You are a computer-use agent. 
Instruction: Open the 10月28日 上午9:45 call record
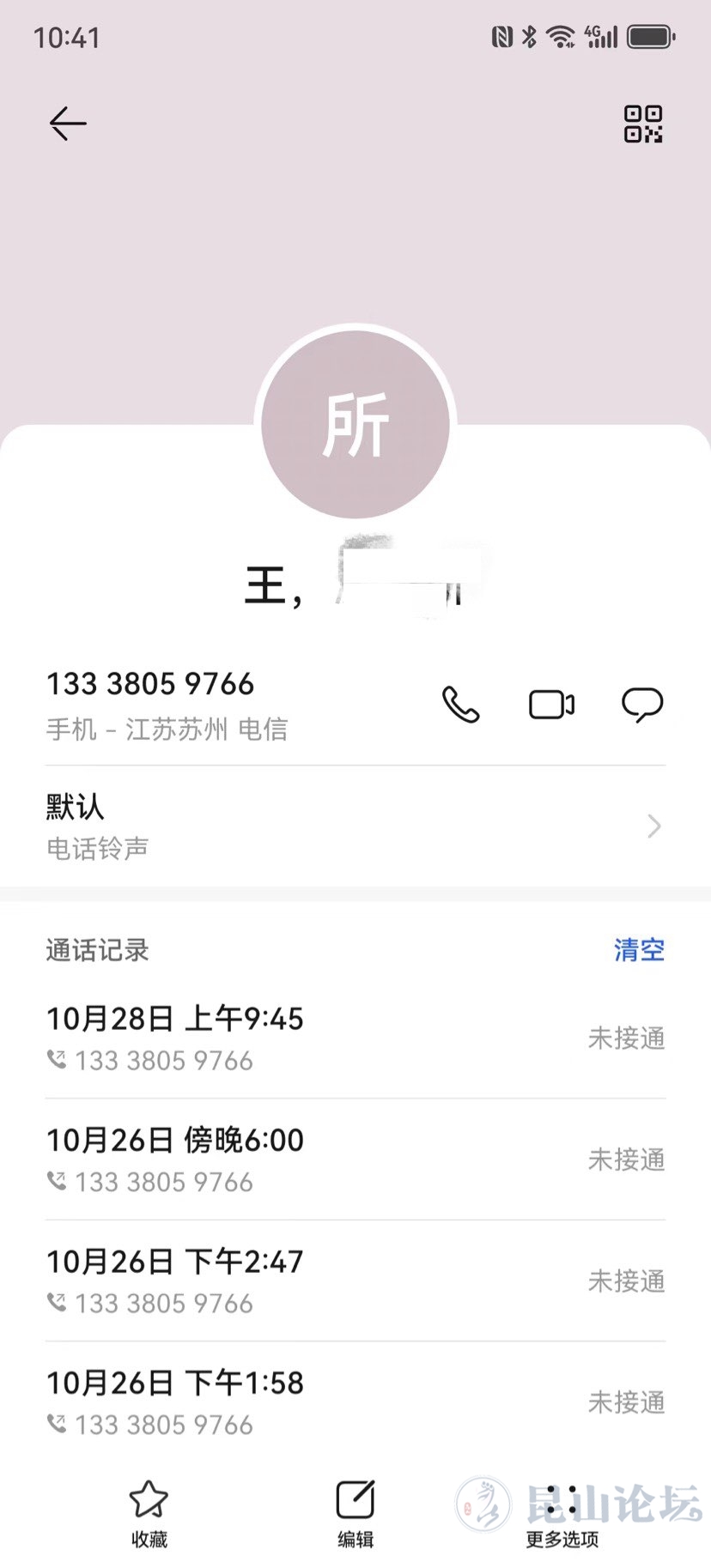355,1038
